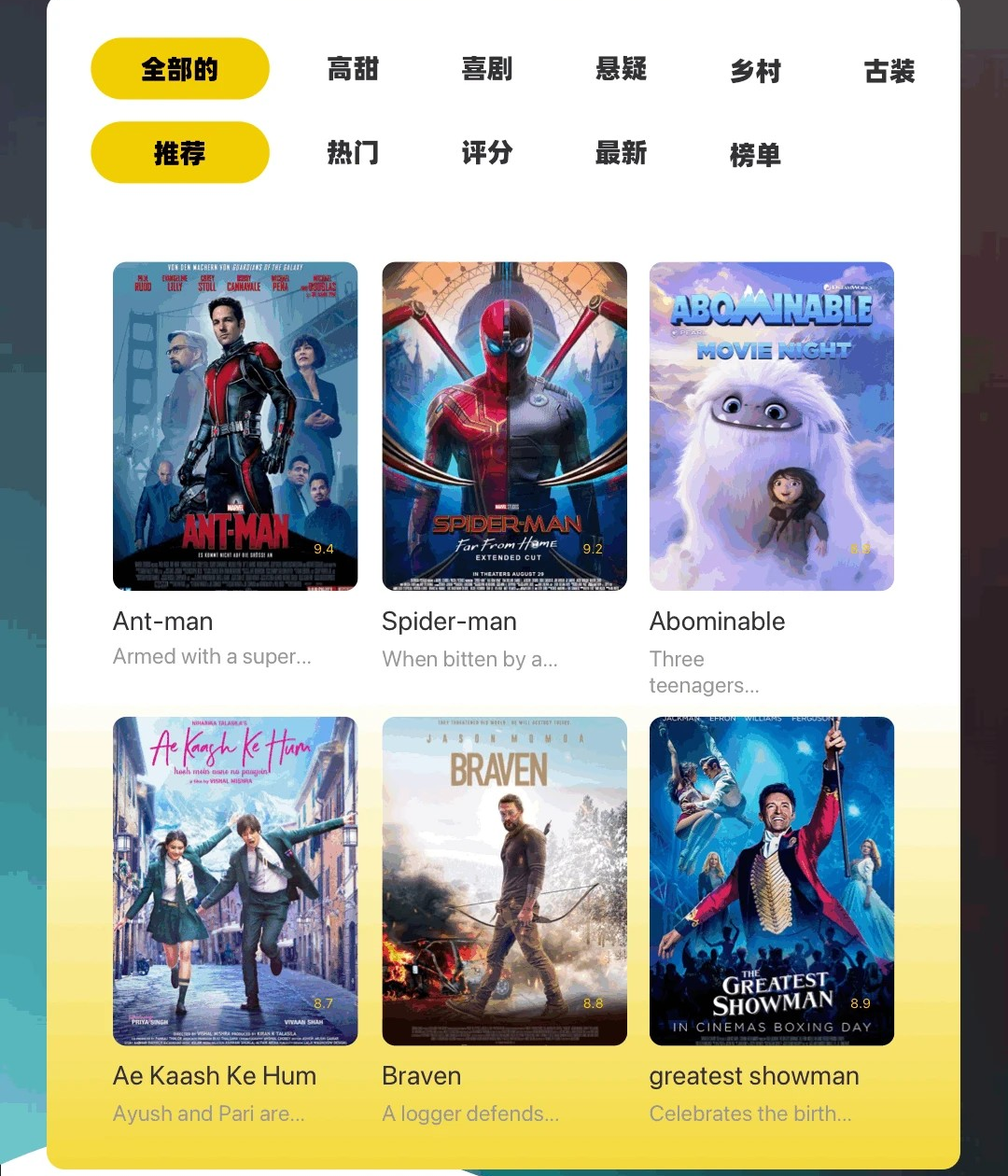View the Braven movie details
This screenshot has height=1176, width=1008.
tap(504, 881)
